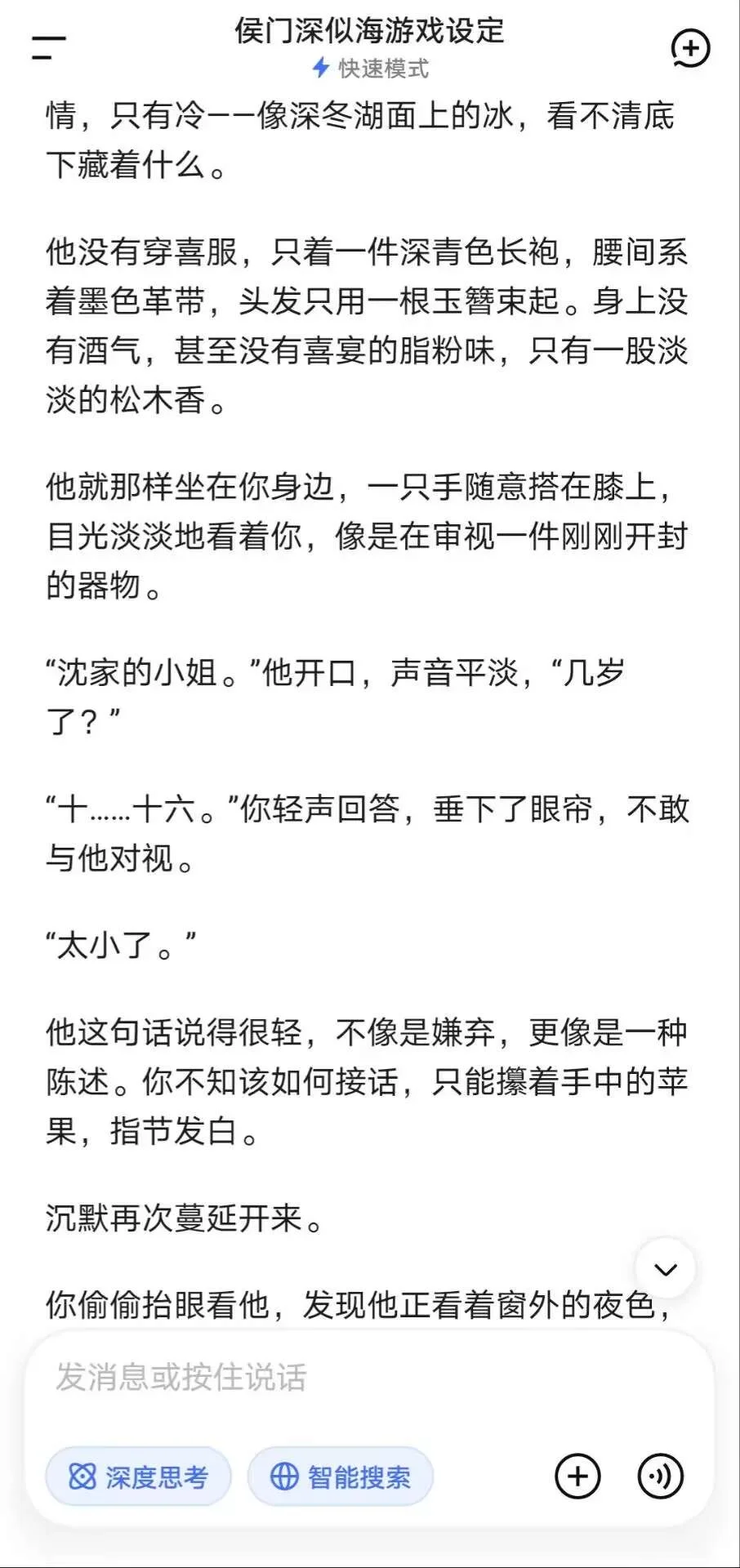Start voice input mode
This screenshot has width=740, height=1568.
click(x=660, y=1477)
